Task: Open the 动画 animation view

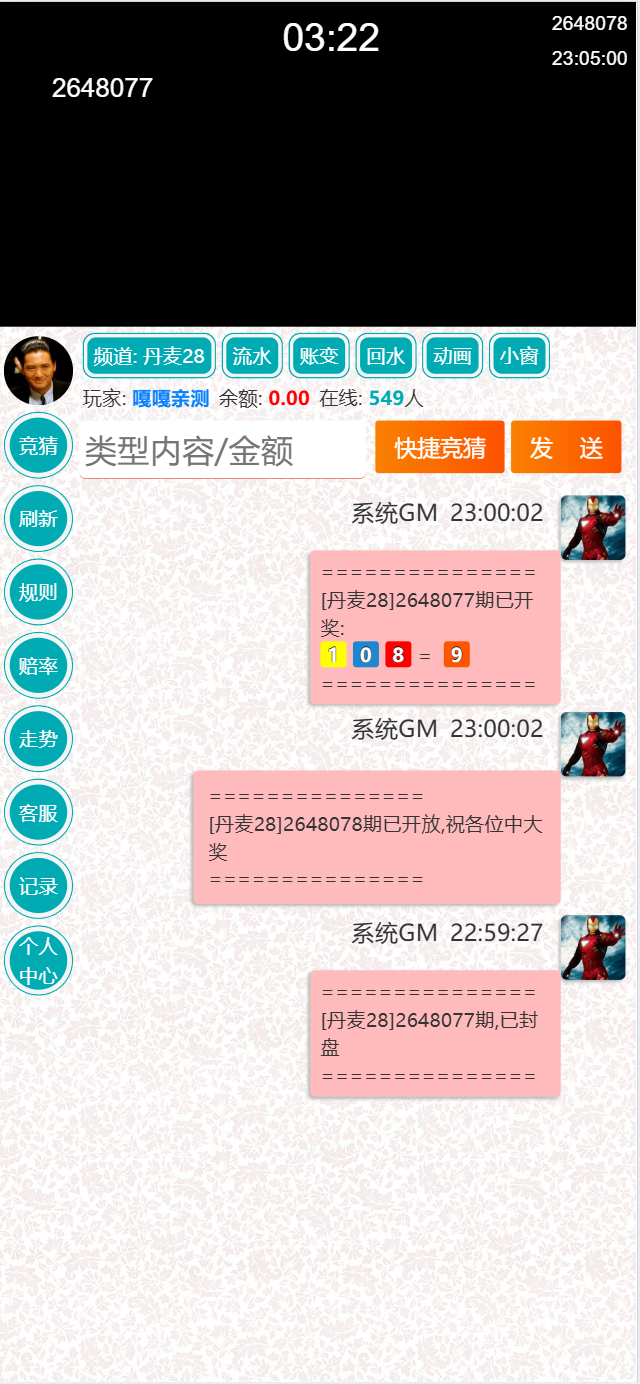Action: (x=453, y=356)
